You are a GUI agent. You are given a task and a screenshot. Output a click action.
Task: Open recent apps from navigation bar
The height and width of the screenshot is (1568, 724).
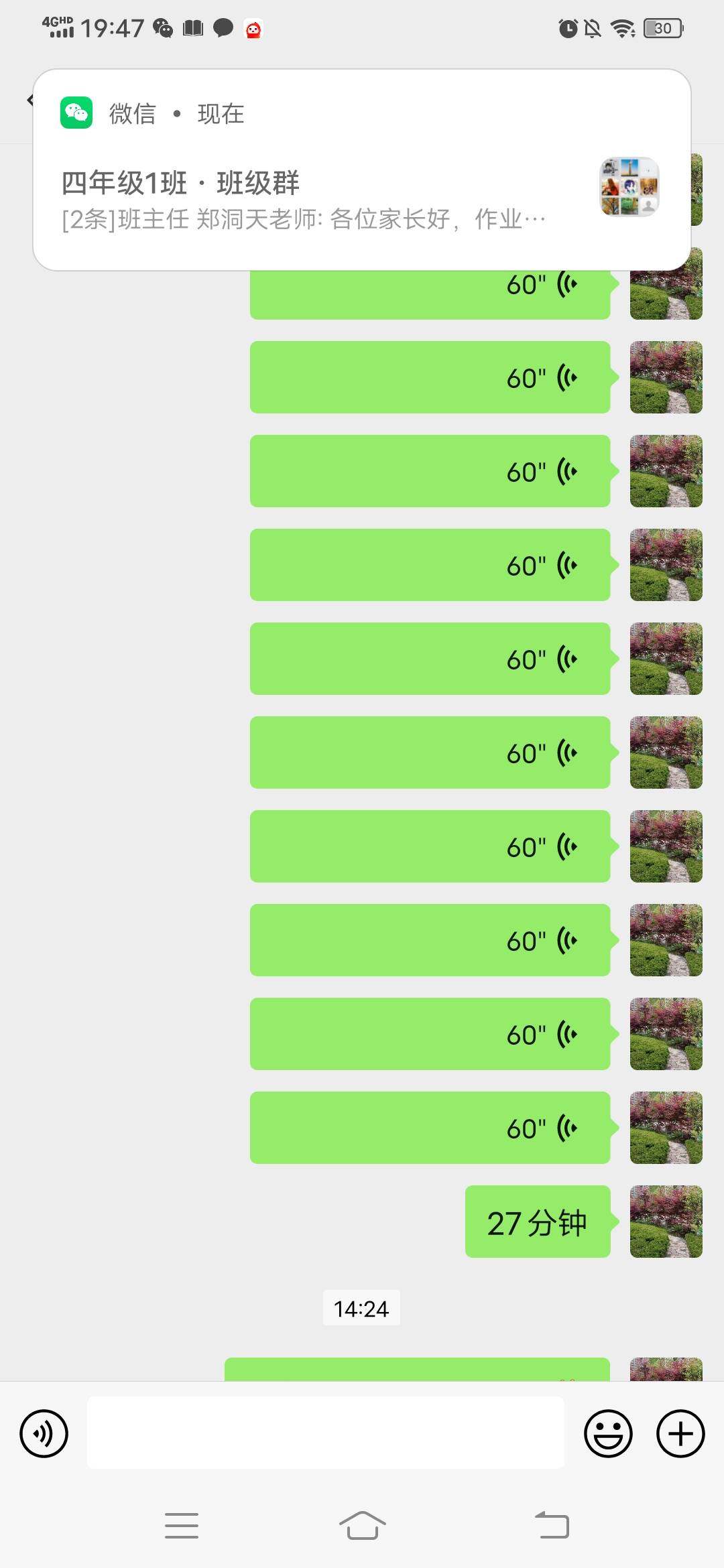coord(182,1526)
